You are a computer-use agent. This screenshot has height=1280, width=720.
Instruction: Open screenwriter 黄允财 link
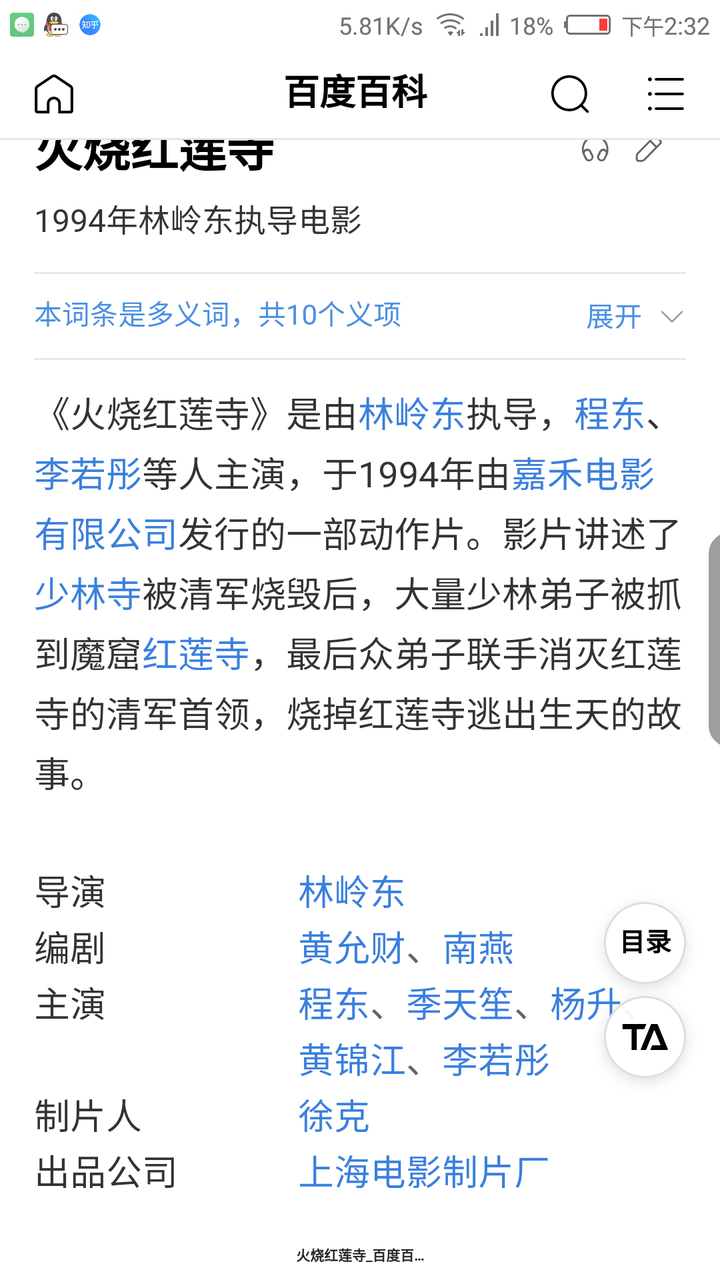point(351,948)
